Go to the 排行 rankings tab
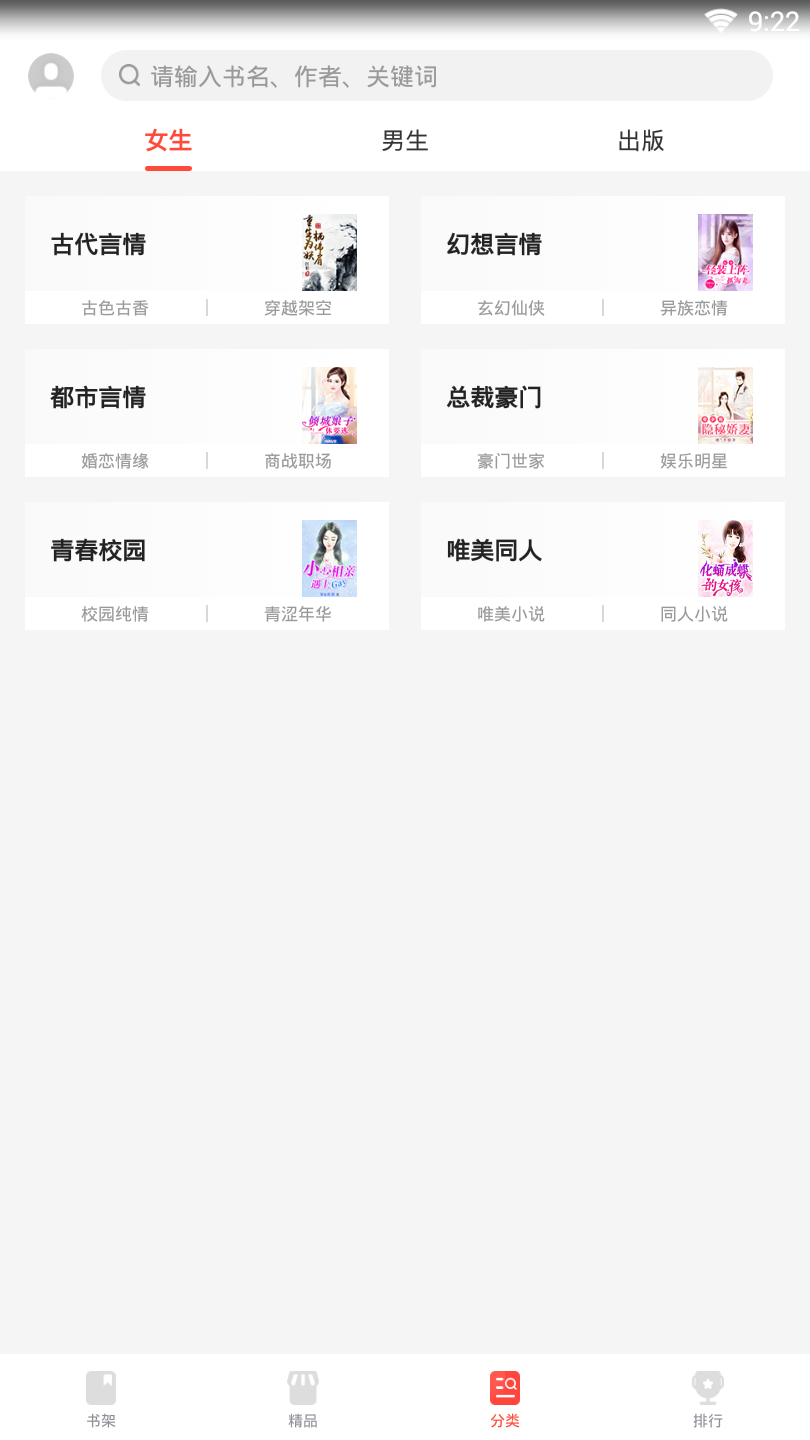Screen dimensions: 810x1440 tap(708, 1399)
